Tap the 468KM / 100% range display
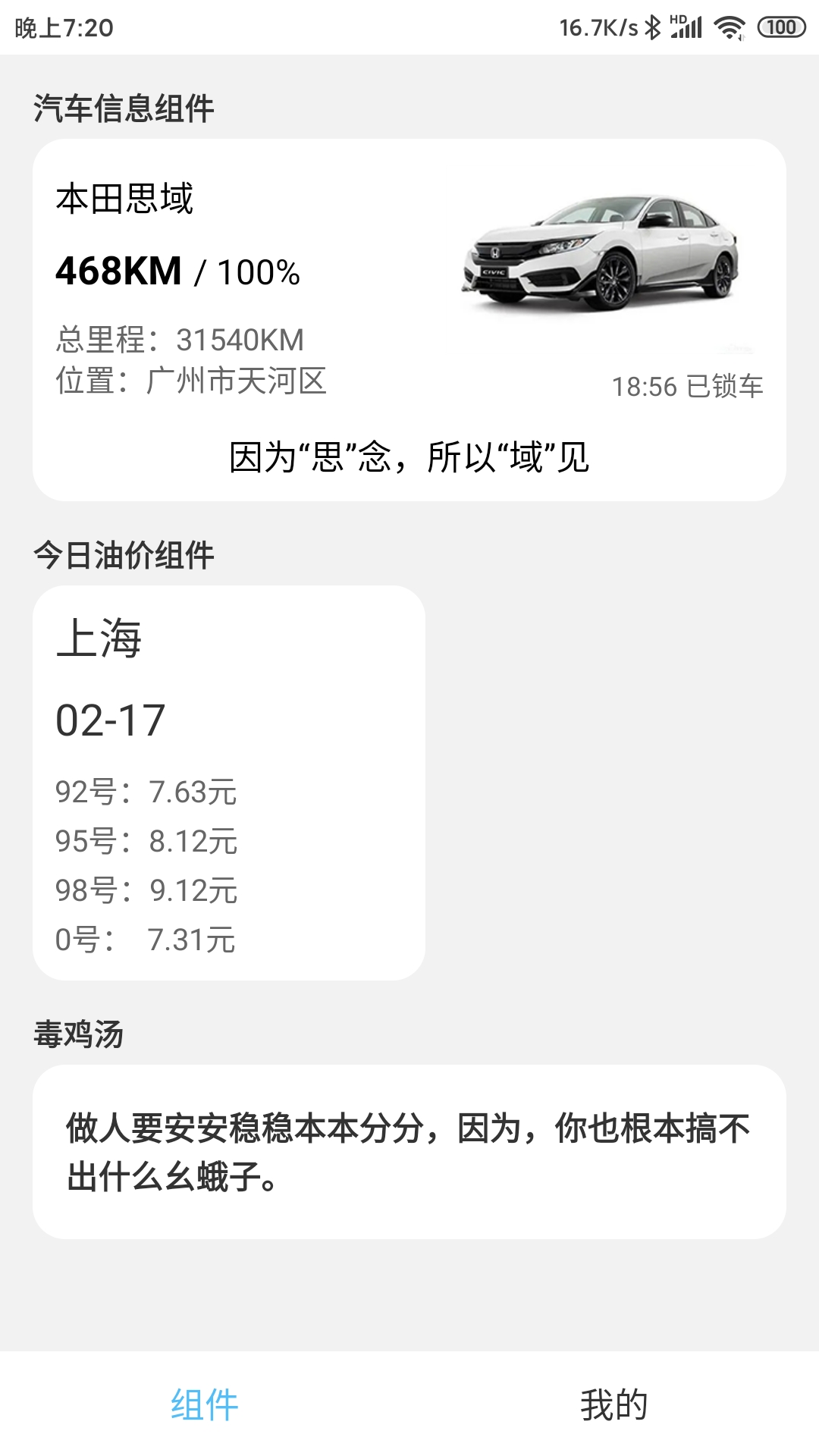 [178, 271]
